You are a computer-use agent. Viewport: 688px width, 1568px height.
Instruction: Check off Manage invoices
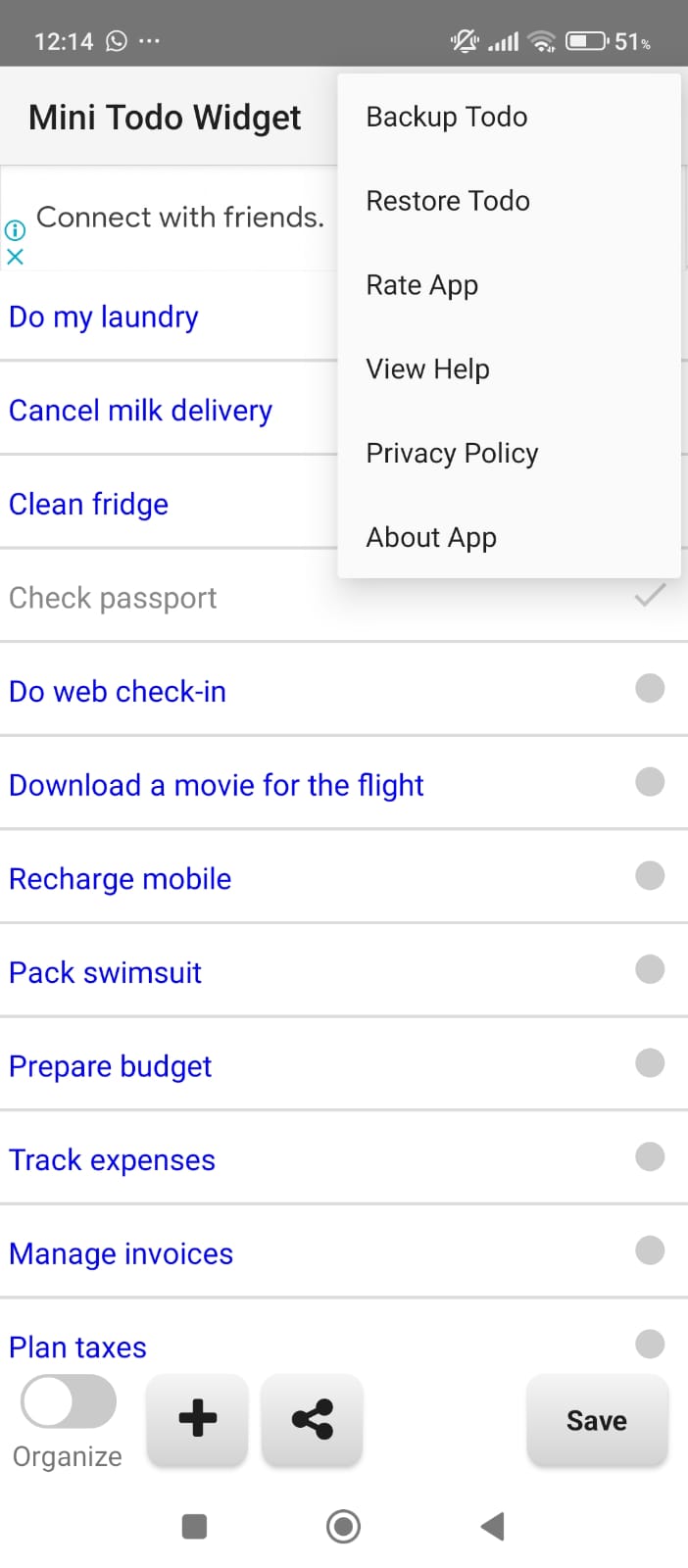pos(650,1250)
